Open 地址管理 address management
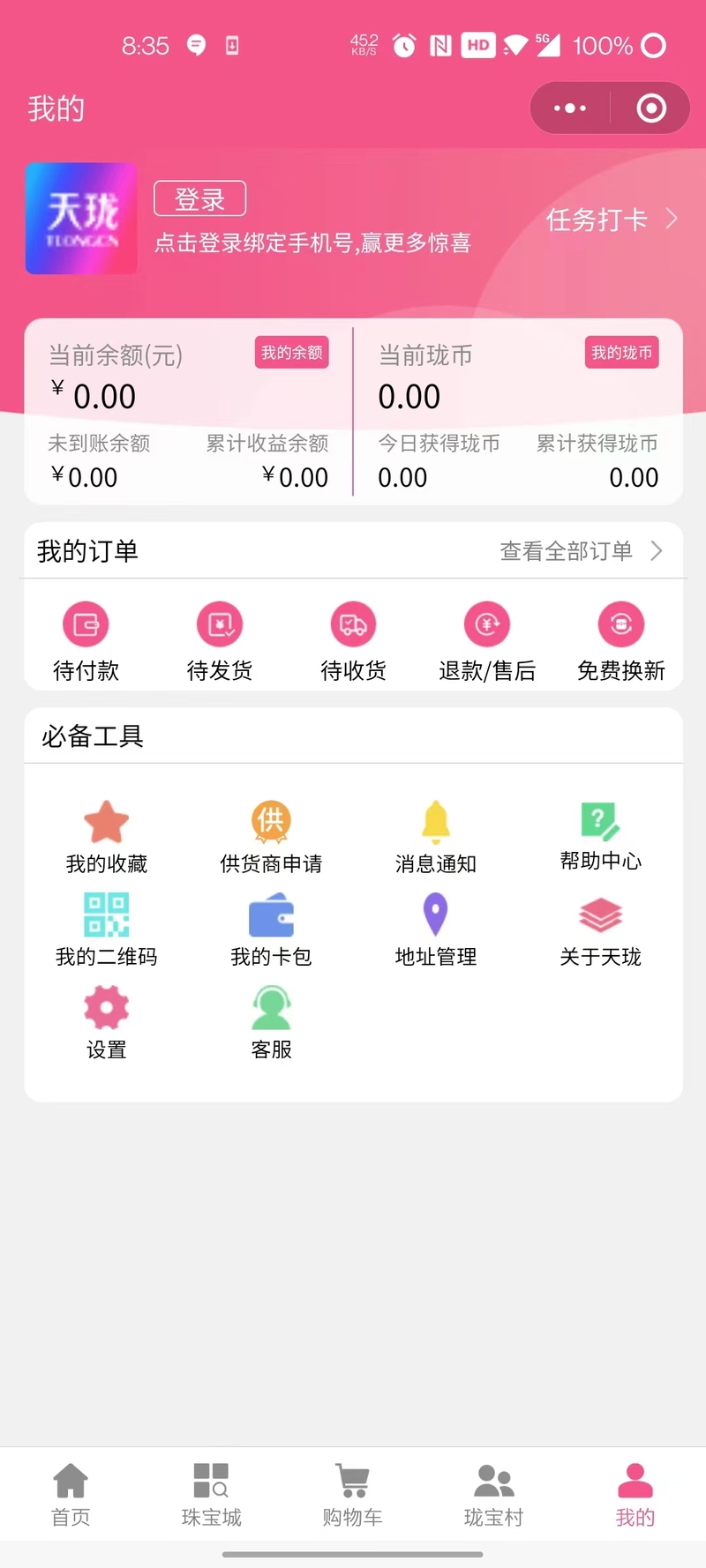 (436, 930)
